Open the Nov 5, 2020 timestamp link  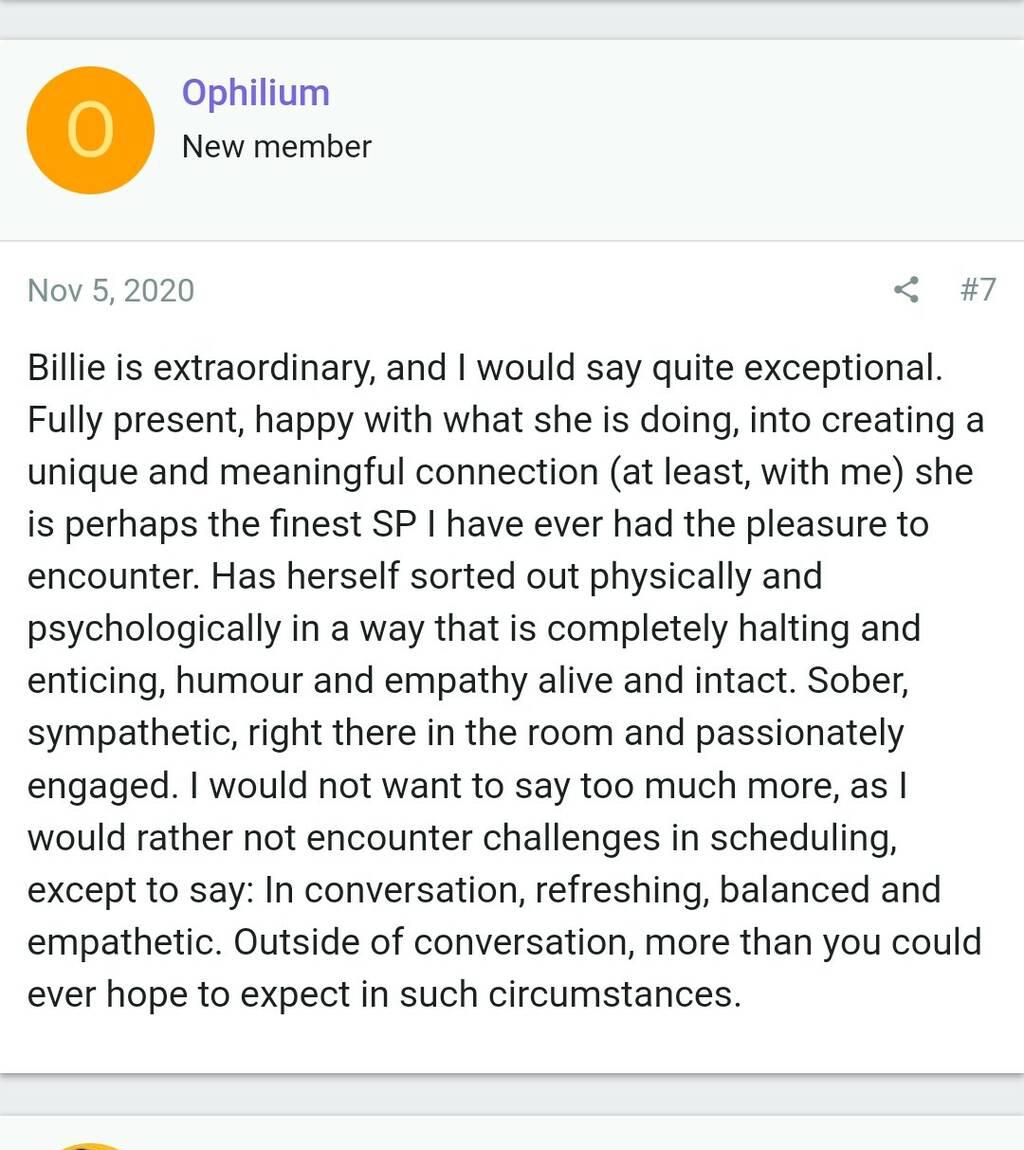pos(111,290)
